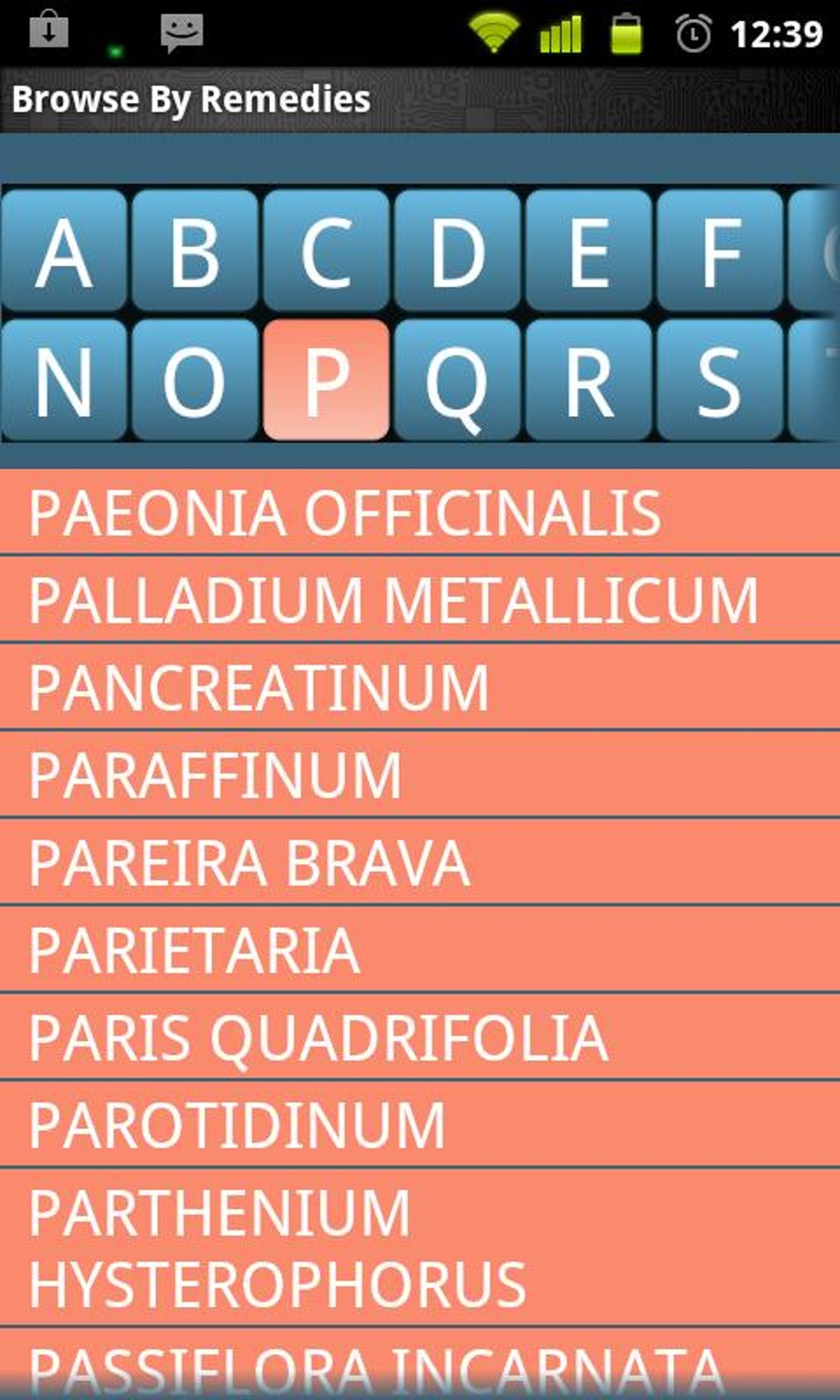Browse remedies under letter R
The width and height of the screenshot is (840, 1400).
point(589,380)
